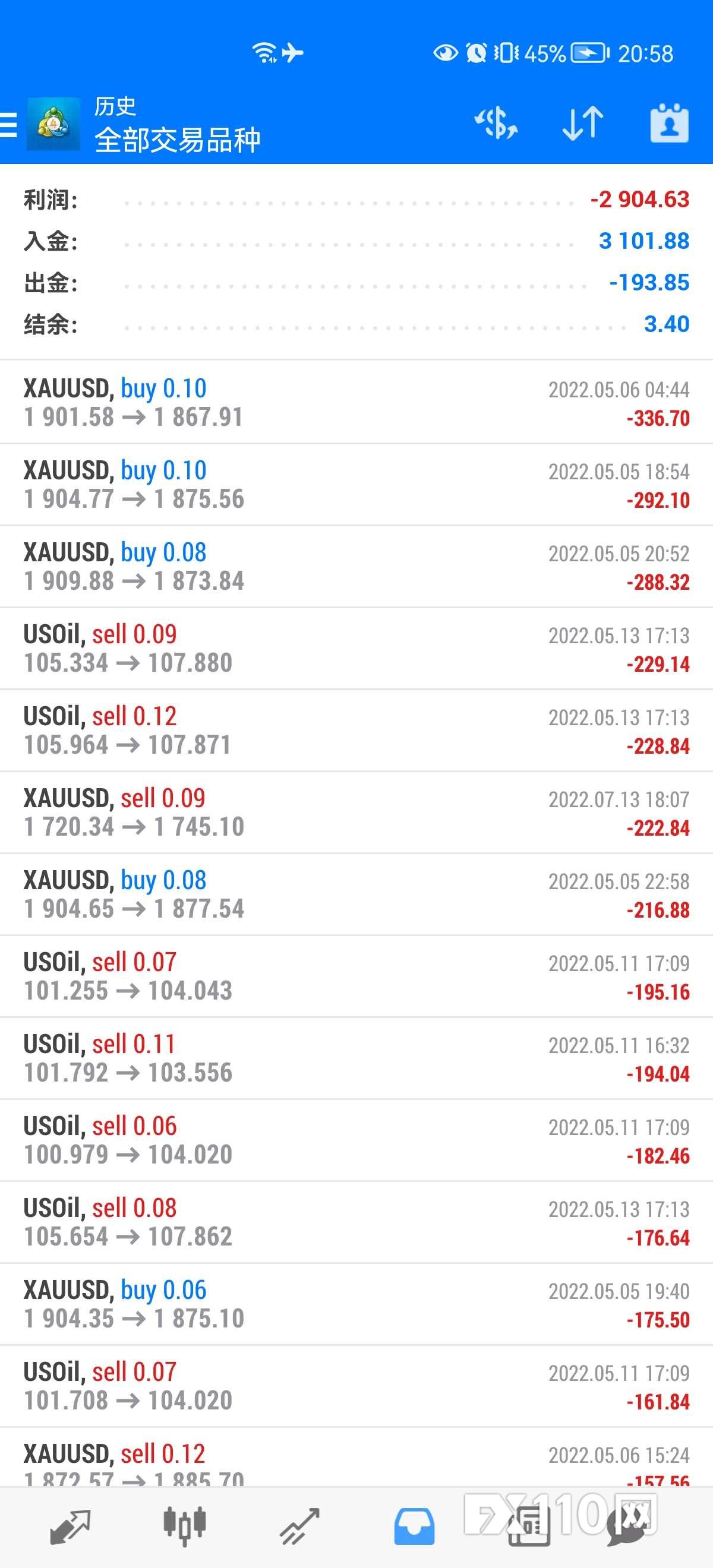Switch to the Trade tab

(x=299, y=1527)
